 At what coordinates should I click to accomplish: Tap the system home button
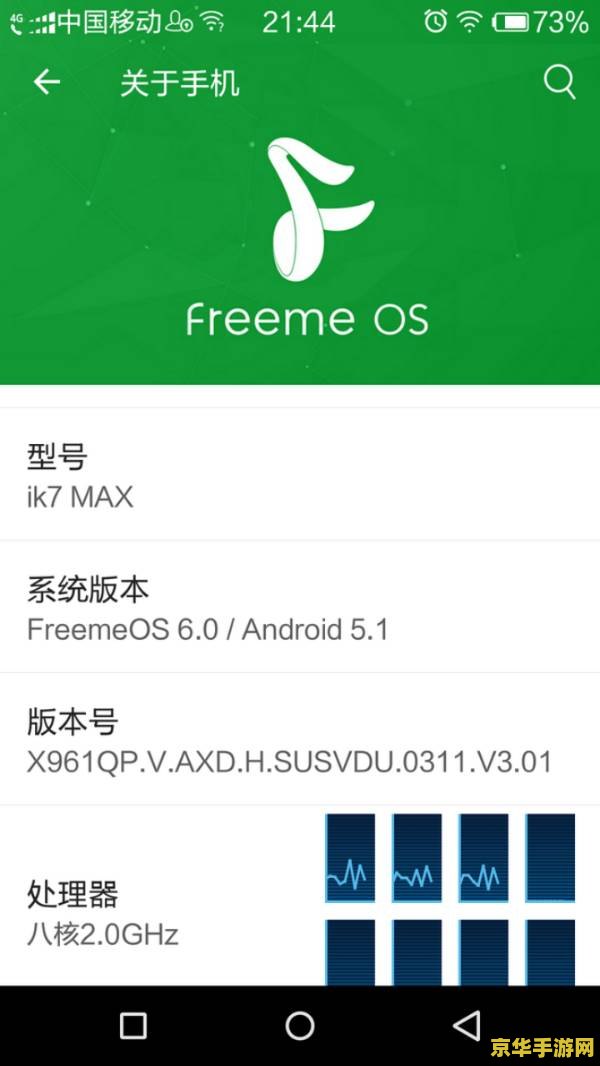click(x=300, y=1025)
